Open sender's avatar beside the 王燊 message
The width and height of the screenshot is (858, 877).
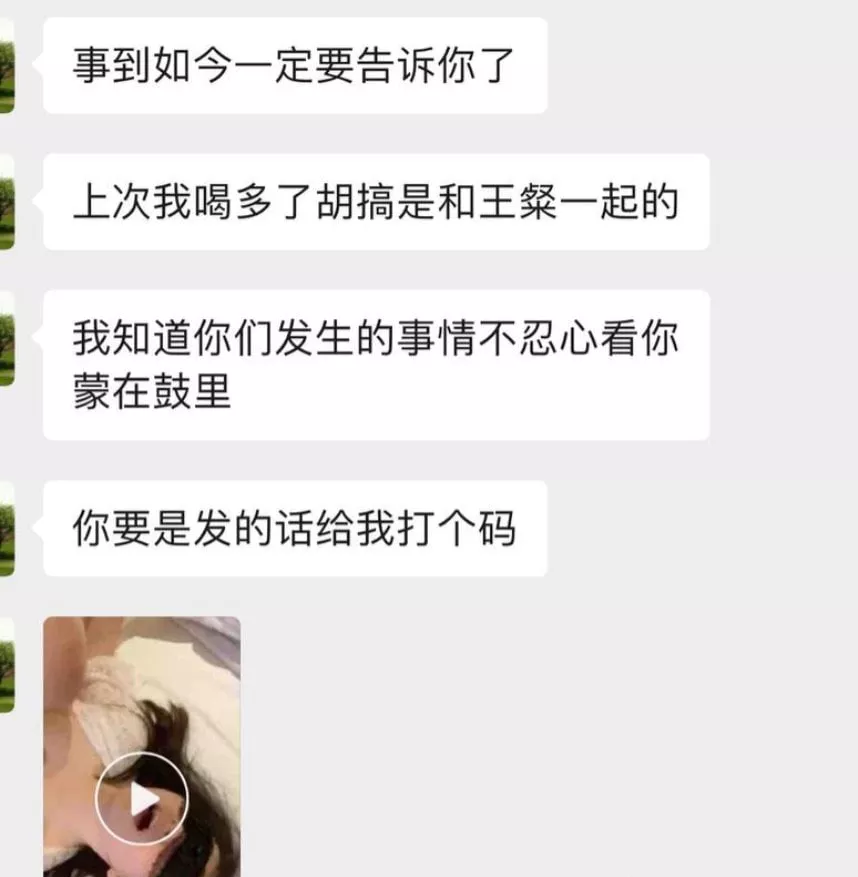pos(6,202)
